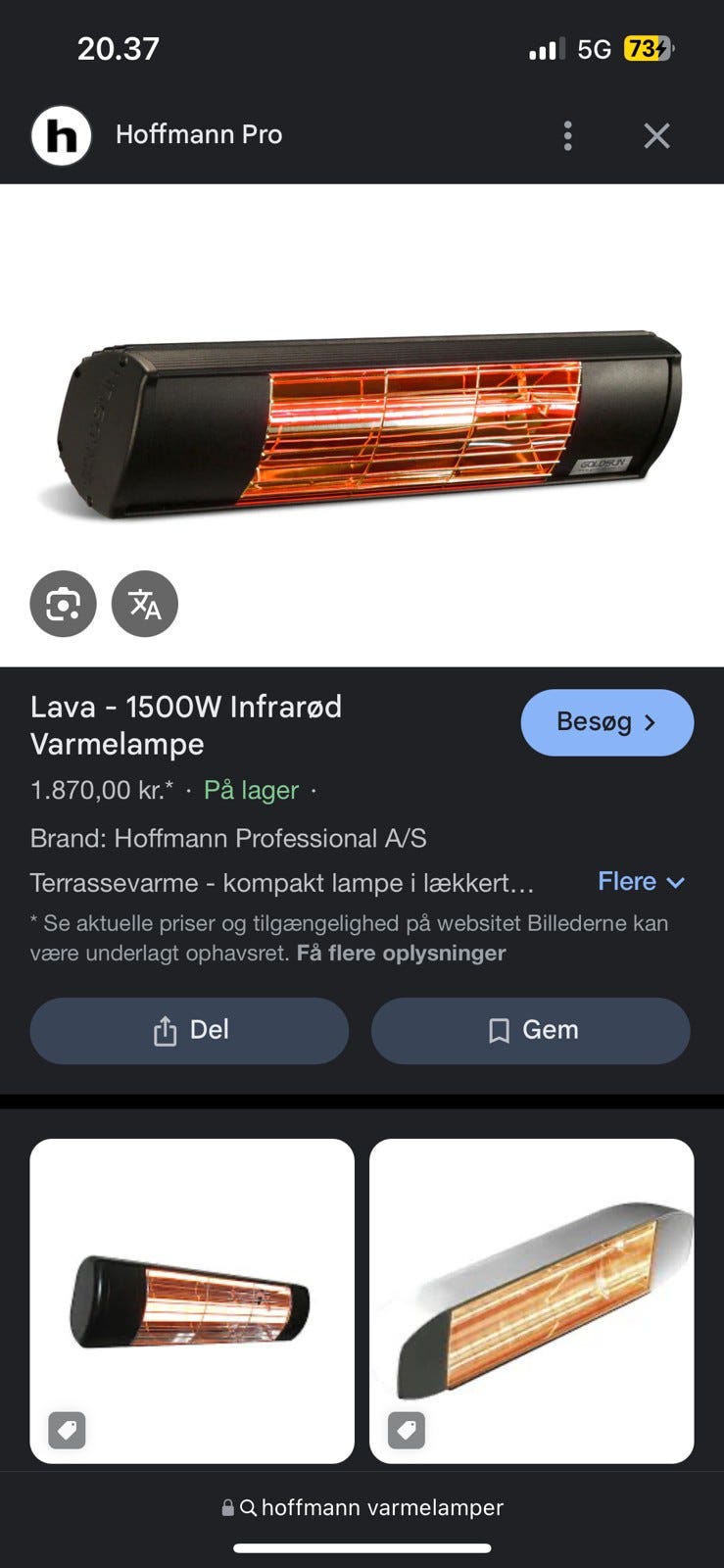Open the silver heater related image
This screenshot has height=1568, width=724.
click(x=532, y=1300)
